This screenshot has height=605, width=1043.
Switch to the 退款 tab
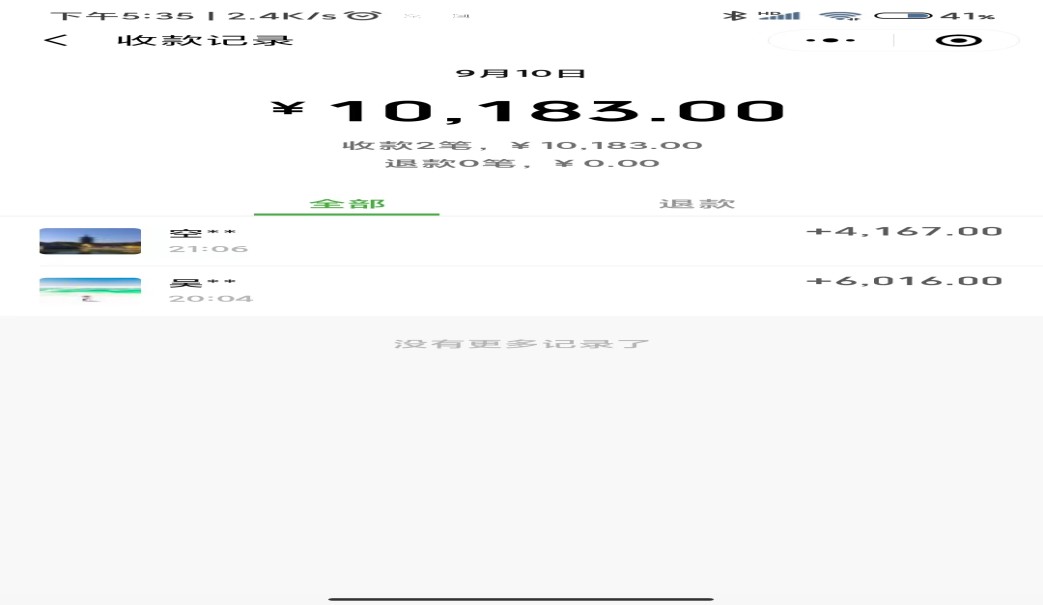tap(697, 204)
